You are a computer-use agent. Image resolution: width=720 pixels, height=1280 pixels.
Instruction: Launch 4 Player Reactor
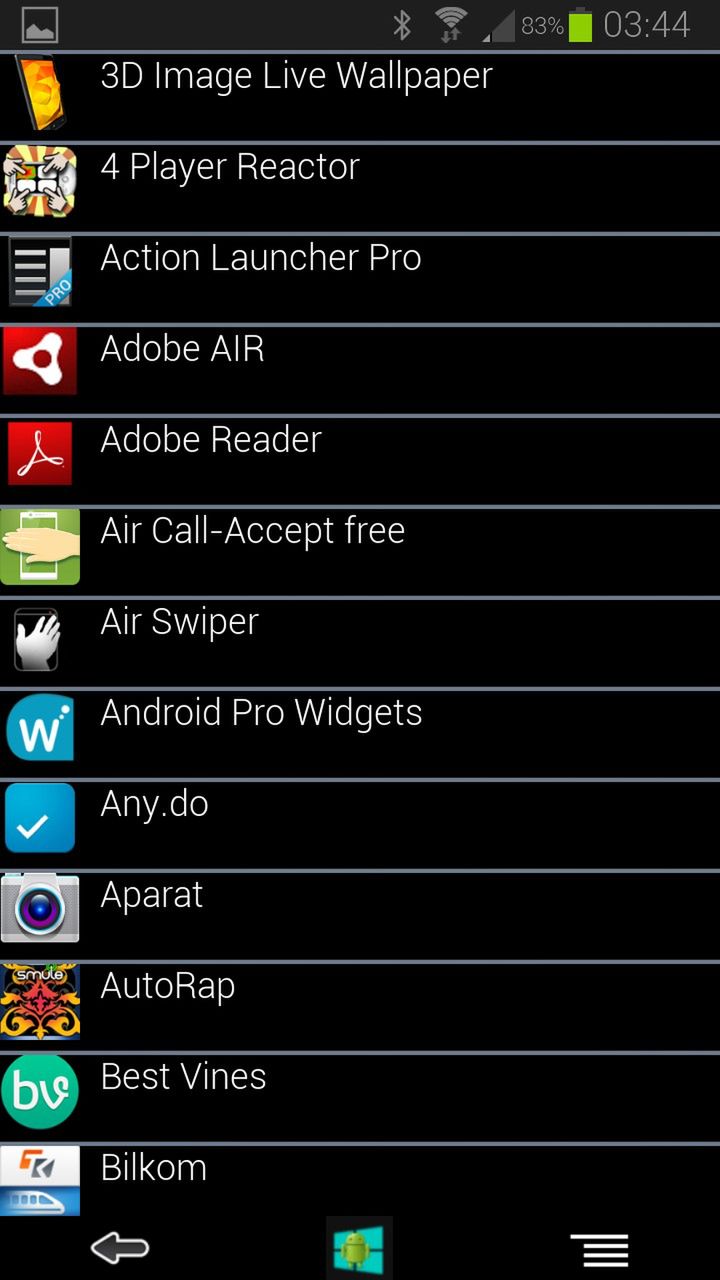[230, 168]
